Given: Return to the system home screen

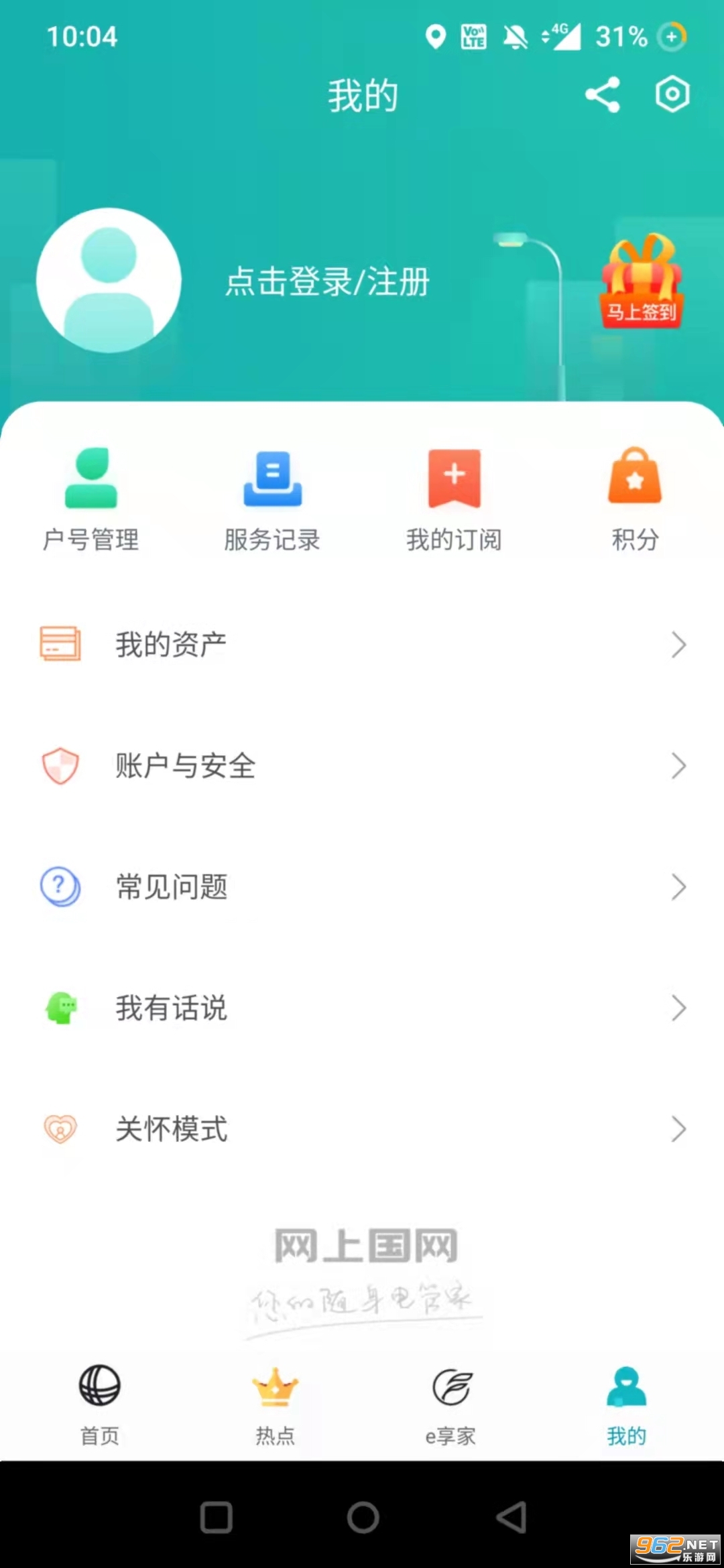Looking at the screenshot, I should point(363,1517).
